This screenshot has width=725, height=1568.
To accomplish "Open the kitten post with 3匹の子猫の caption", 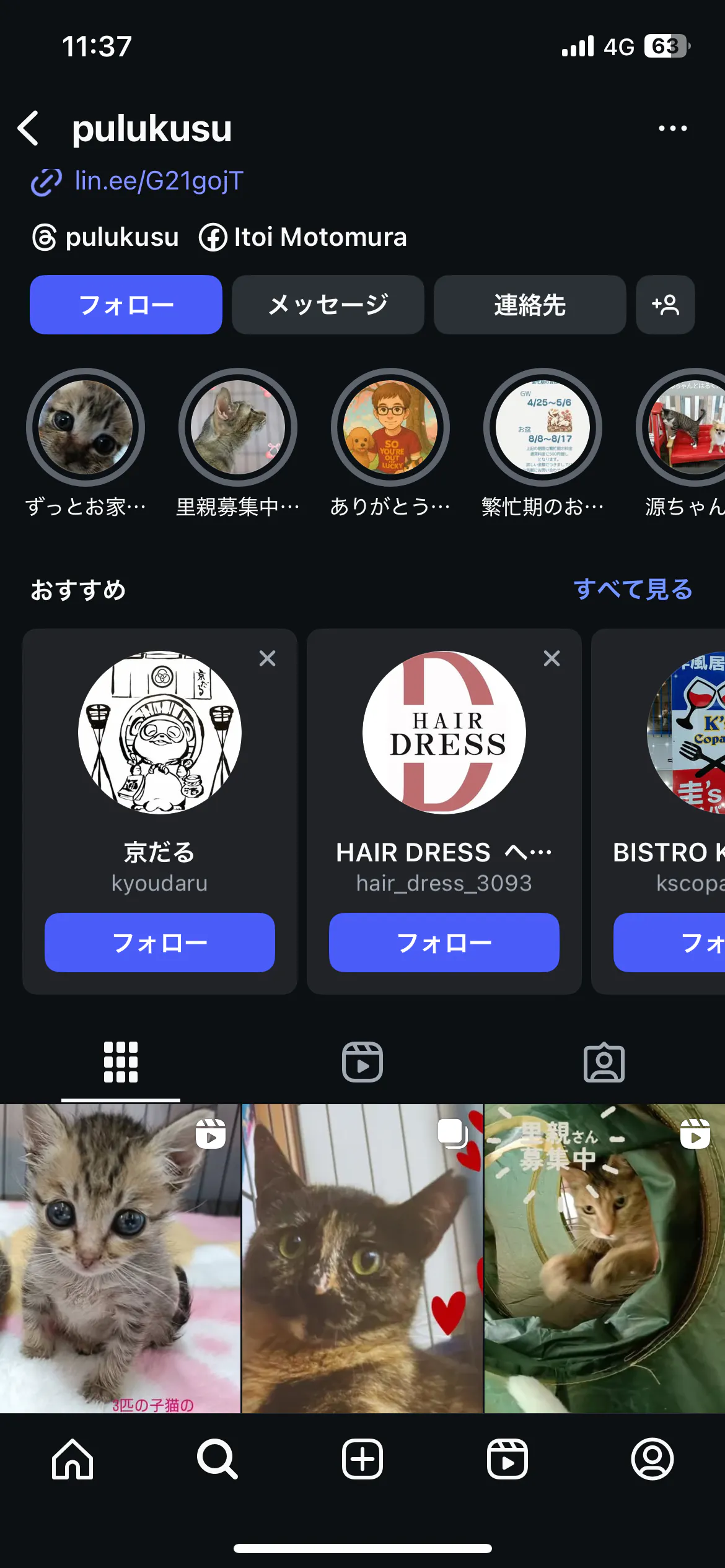I will tap(120, 1257).
